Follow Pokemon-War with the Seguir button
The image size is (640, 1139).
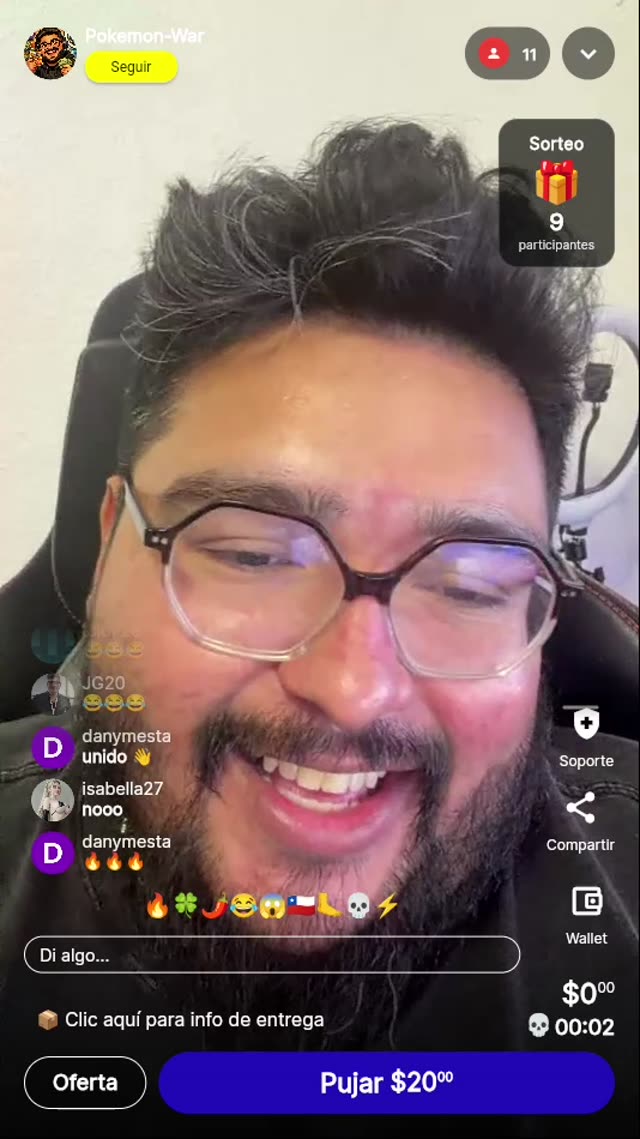(131, 67)
